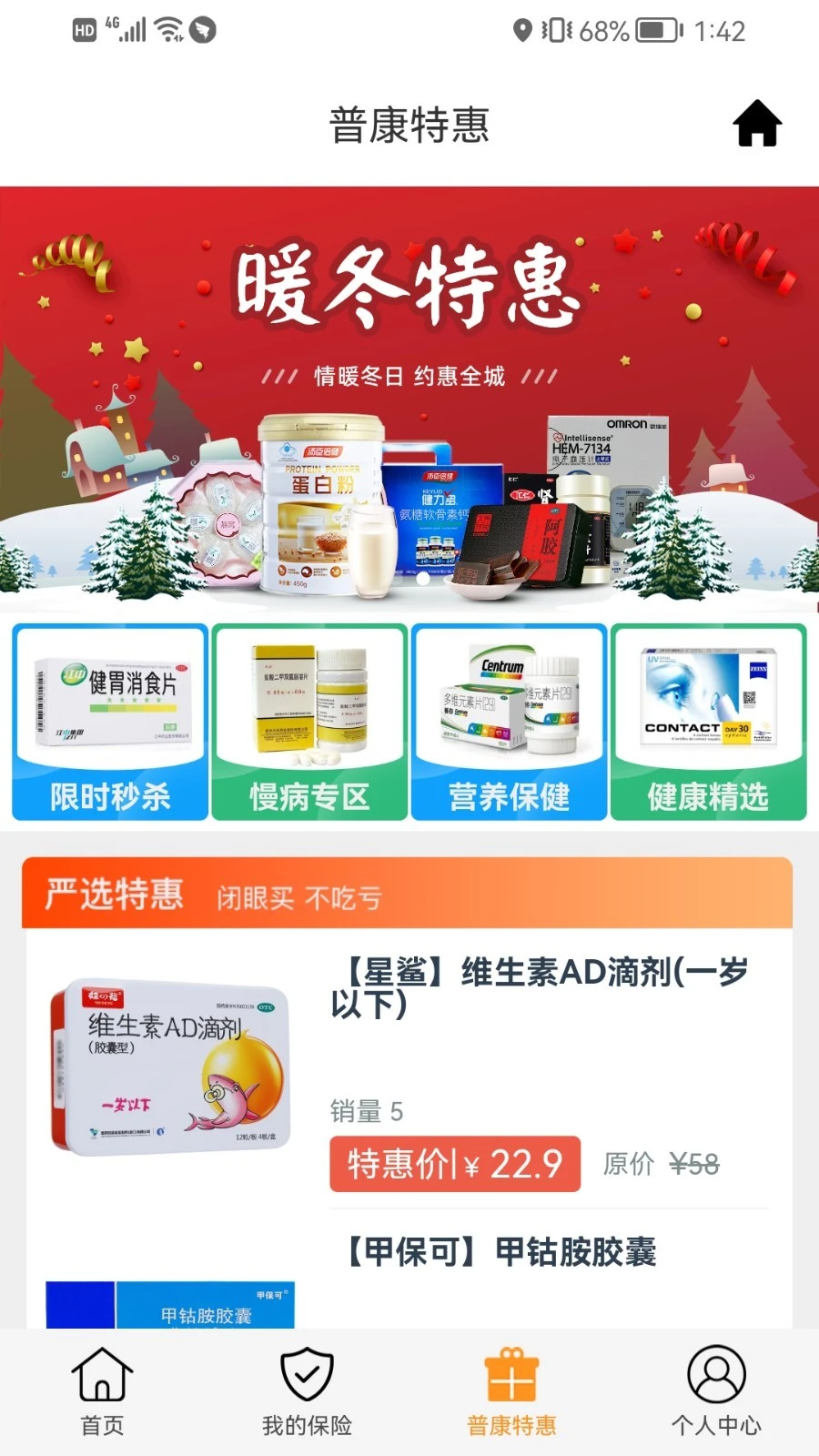Open the 首页 tab via its house icon

click(101, 1377)
